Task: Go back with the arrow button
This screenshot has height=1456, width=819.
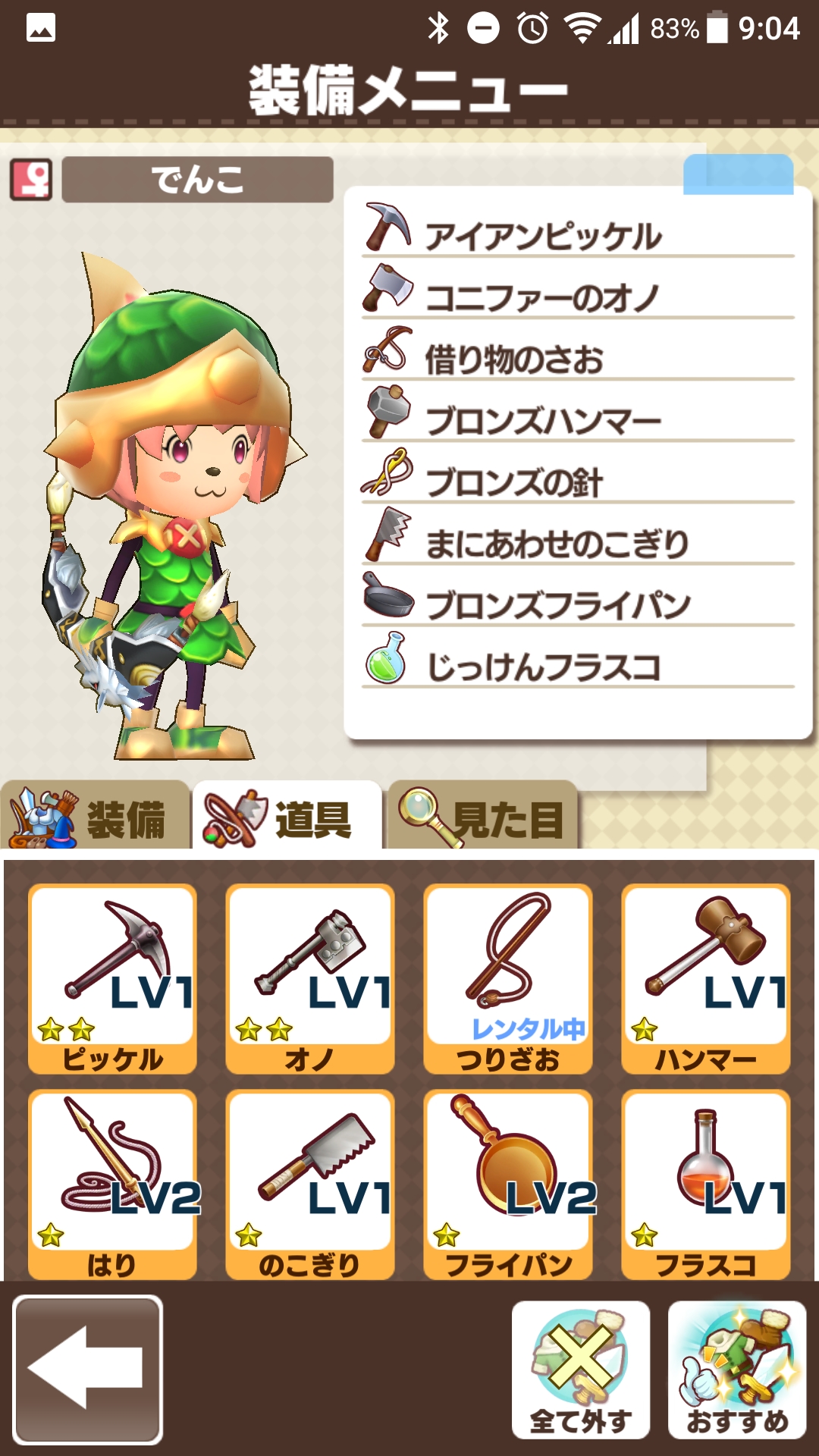Action: click(x=88, y=1369)
